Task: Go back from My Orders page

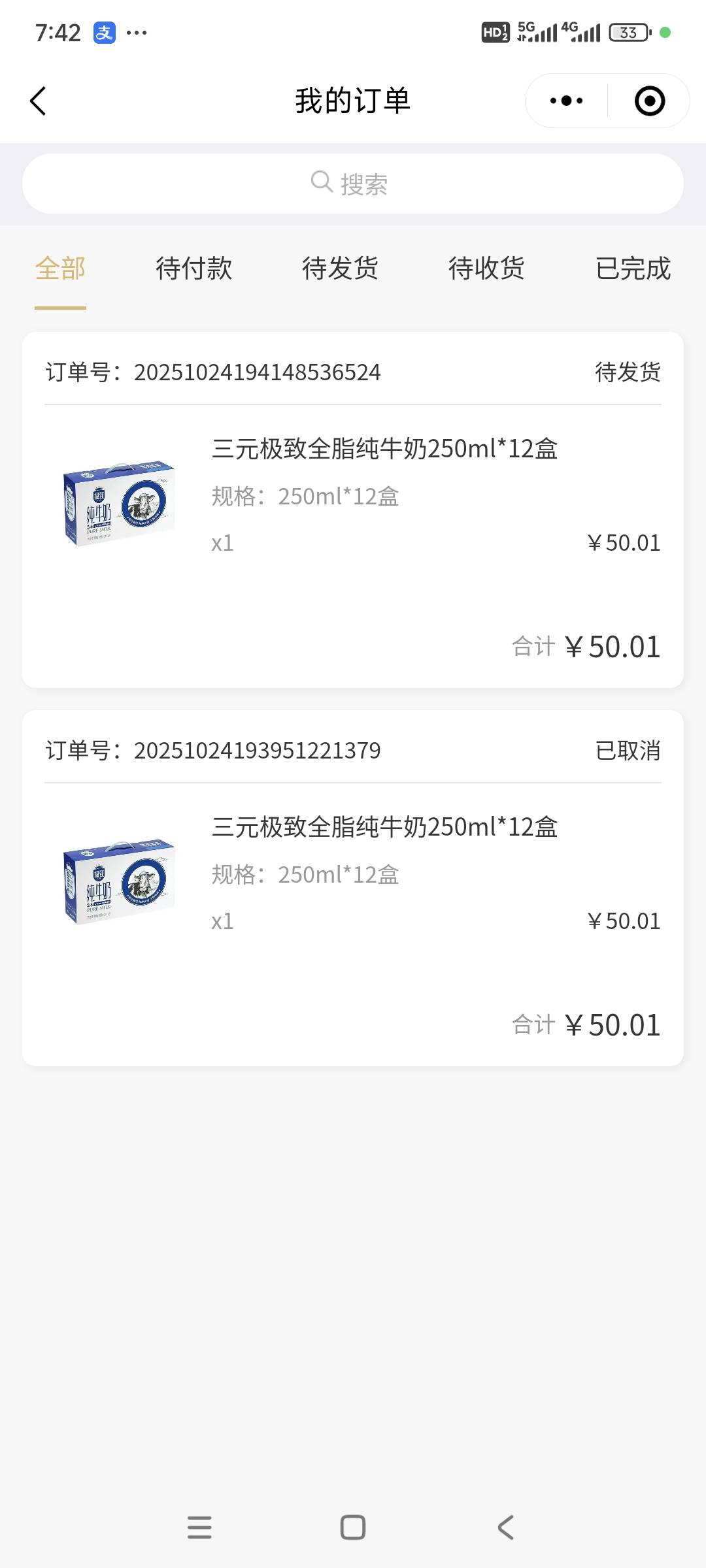Action: [39, 101]
